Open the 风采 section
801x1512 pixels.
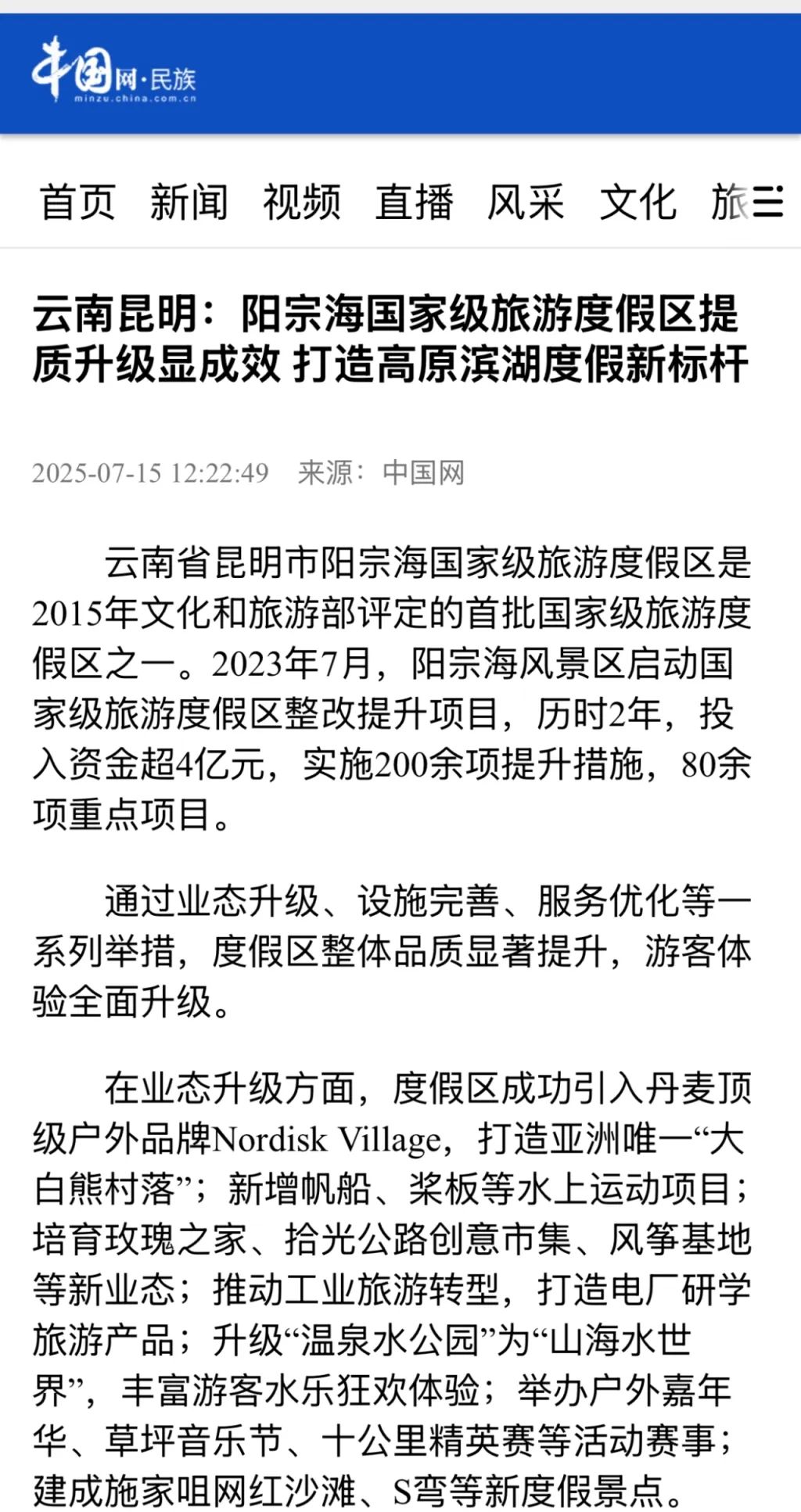pyautogui.click(x=526, y=203)
